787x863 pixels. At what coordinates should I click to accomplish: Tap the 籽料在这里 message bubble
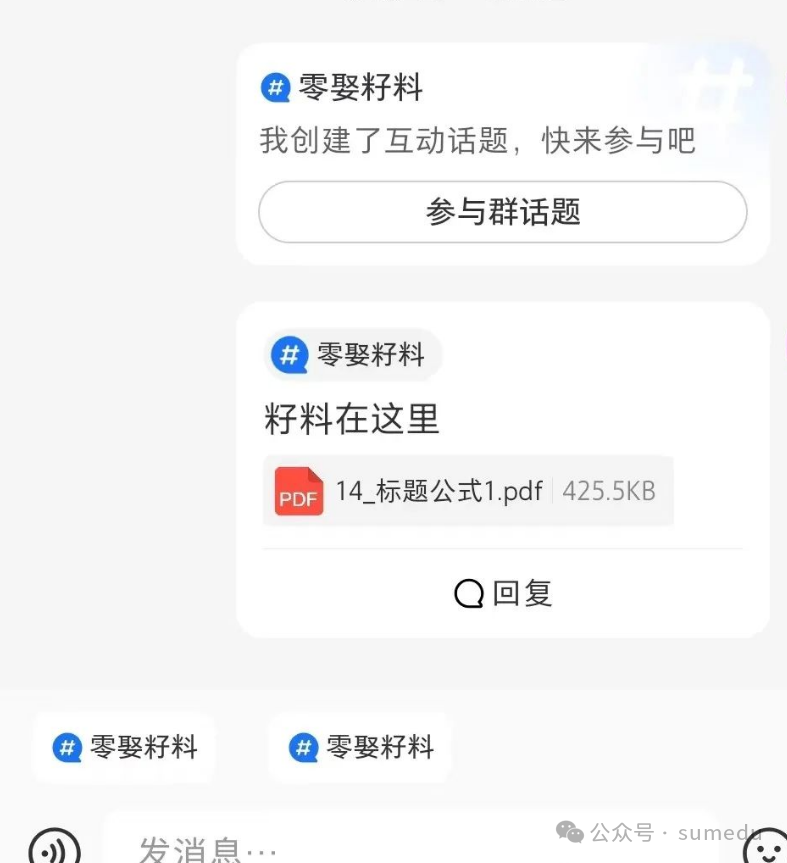[348, 419]
